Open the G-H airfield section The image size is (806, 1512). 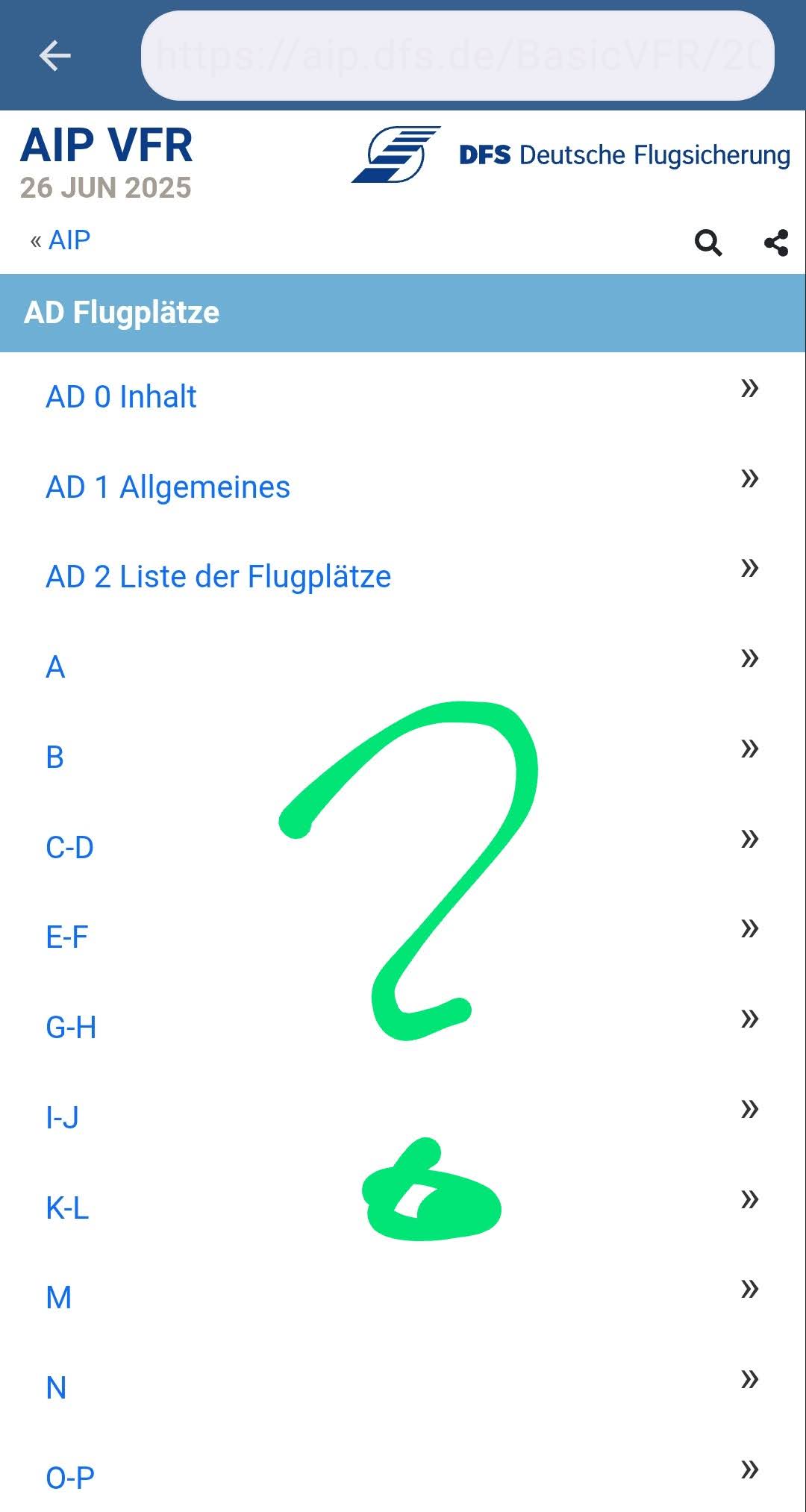tap(71, 1028)
